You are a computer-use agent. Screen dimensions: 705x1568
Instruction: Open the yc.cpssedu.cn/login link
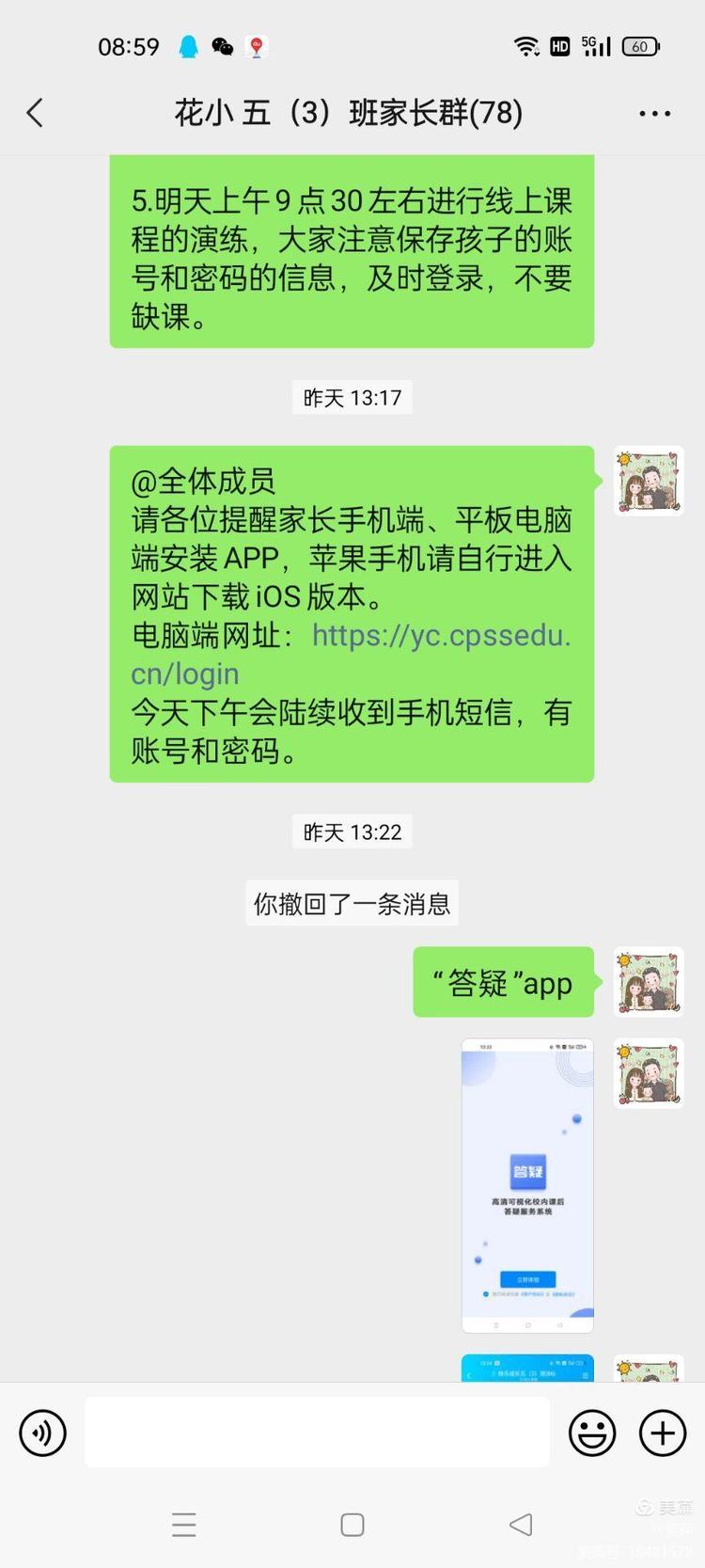440,637
